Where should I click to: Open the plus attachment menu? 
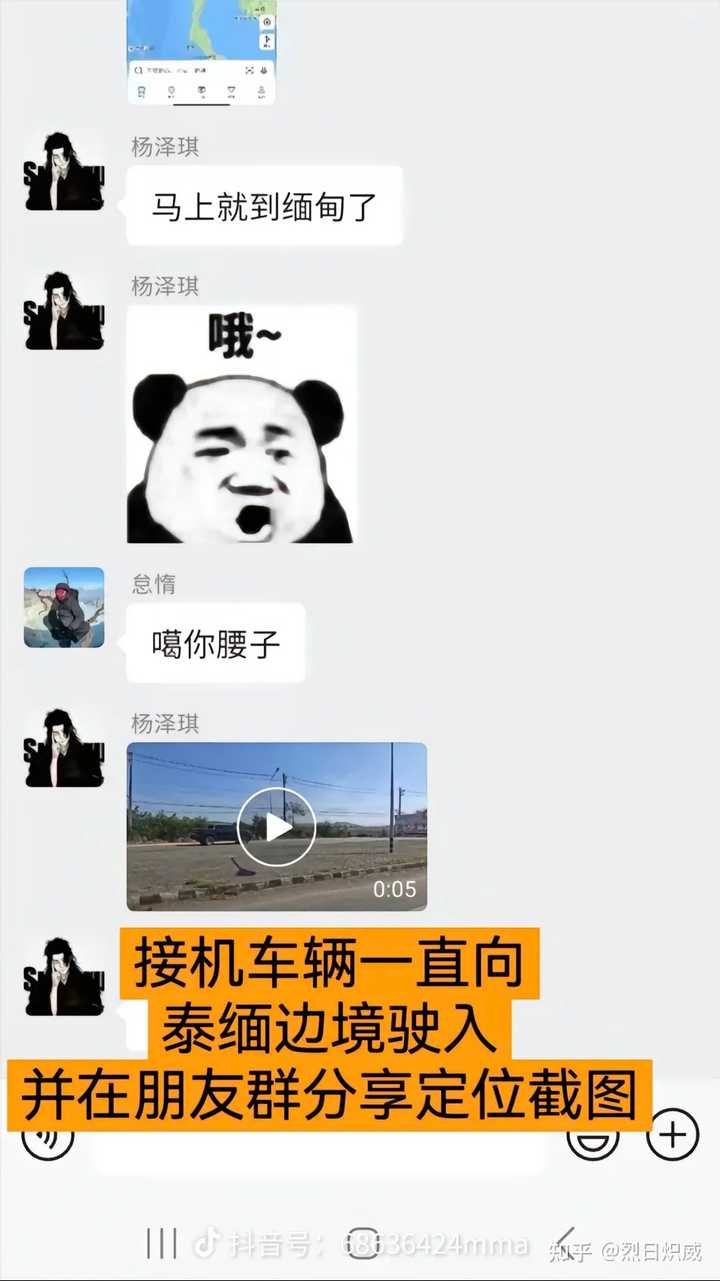coord(672,1134)
